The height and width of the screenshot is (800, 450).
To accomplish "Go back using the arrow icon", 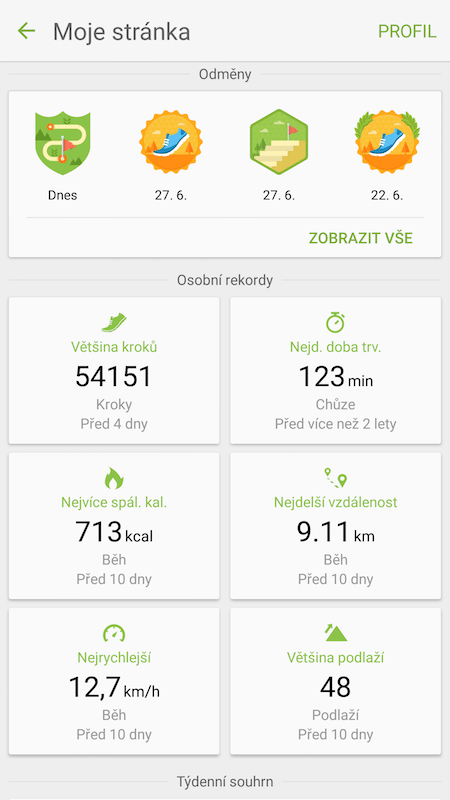I will 26,31.
